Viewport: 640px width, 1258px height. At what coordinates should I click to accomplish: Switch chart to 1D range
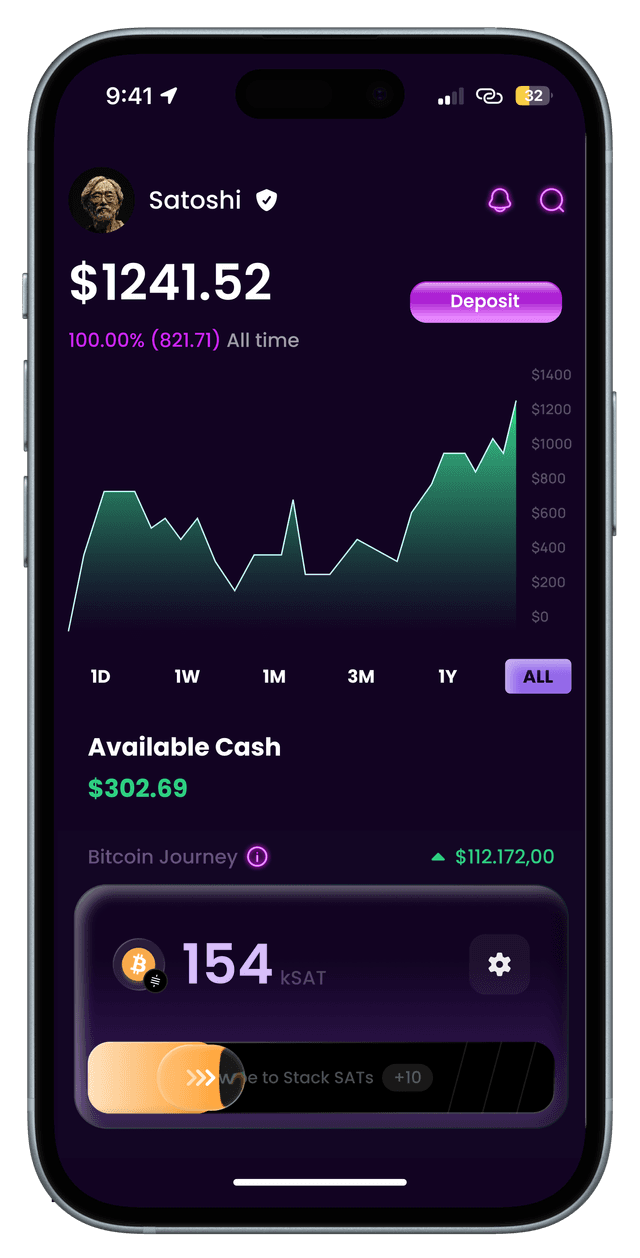(x=100, y=677)
